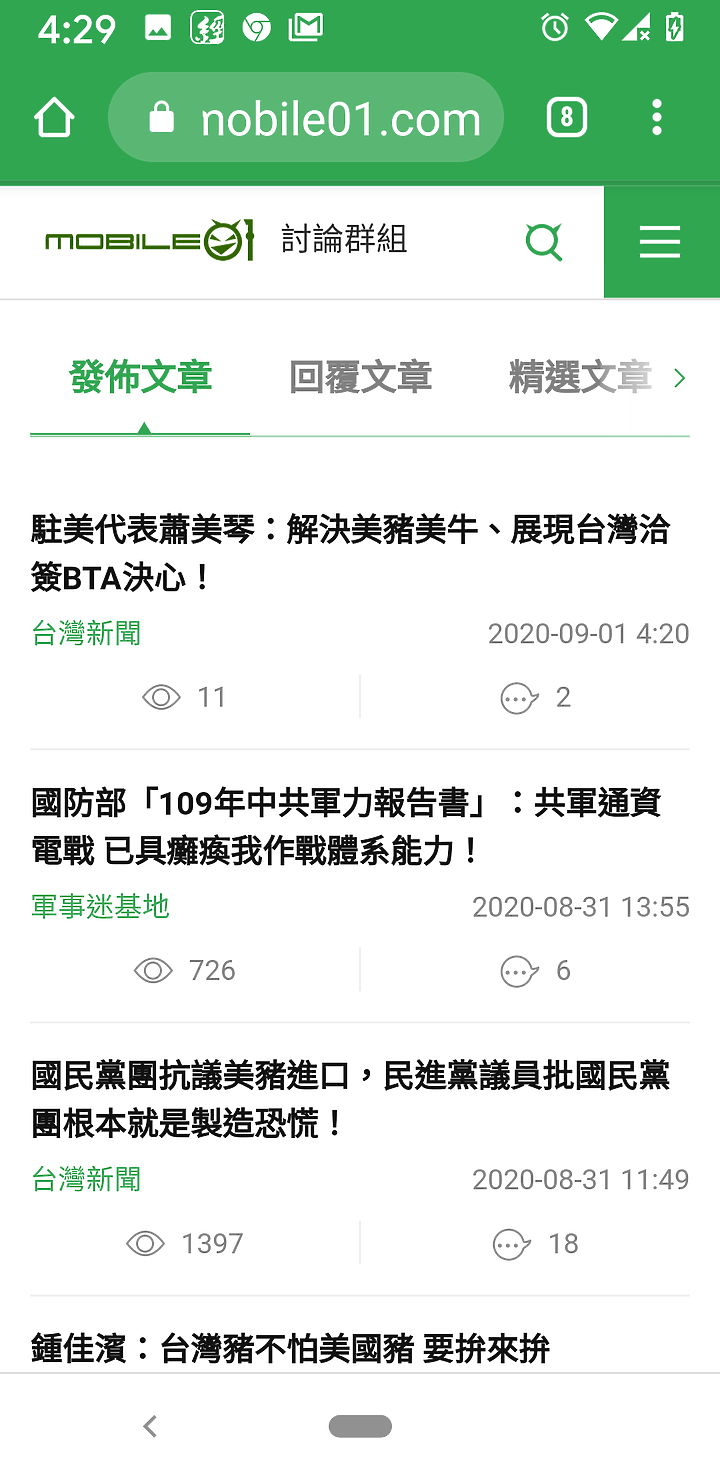Open the green search magnifier icon
This screenshot has width=720, height=1480.
coord(544,242)
